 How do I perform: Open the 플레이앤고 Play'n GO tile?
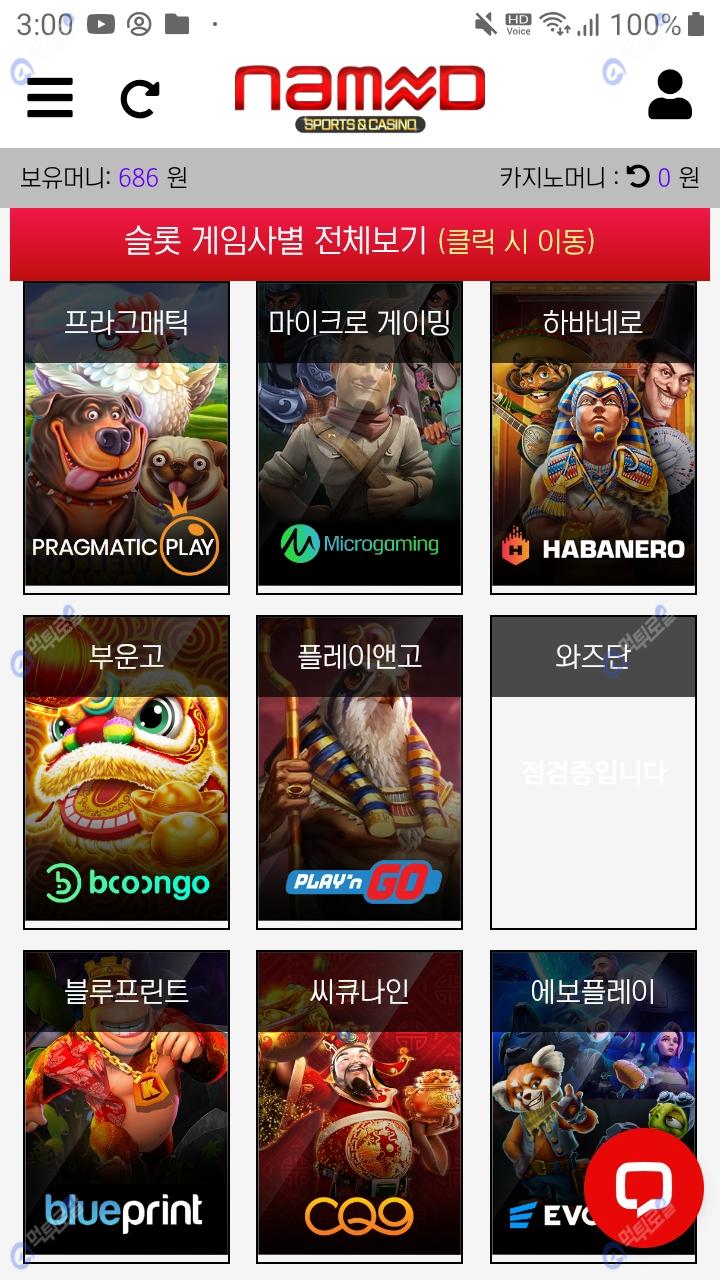tap(359, 770)
